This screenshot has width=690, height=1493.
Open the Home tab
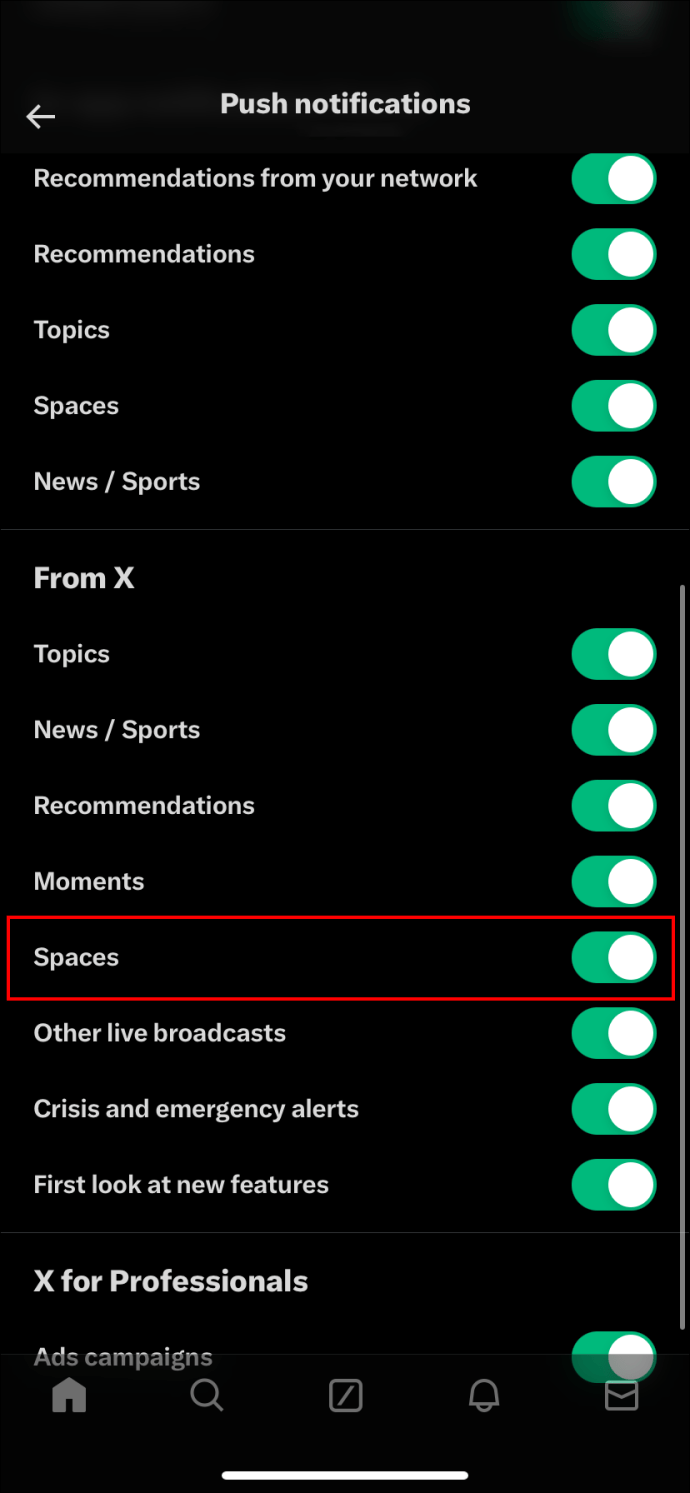tap(69, 1395)
